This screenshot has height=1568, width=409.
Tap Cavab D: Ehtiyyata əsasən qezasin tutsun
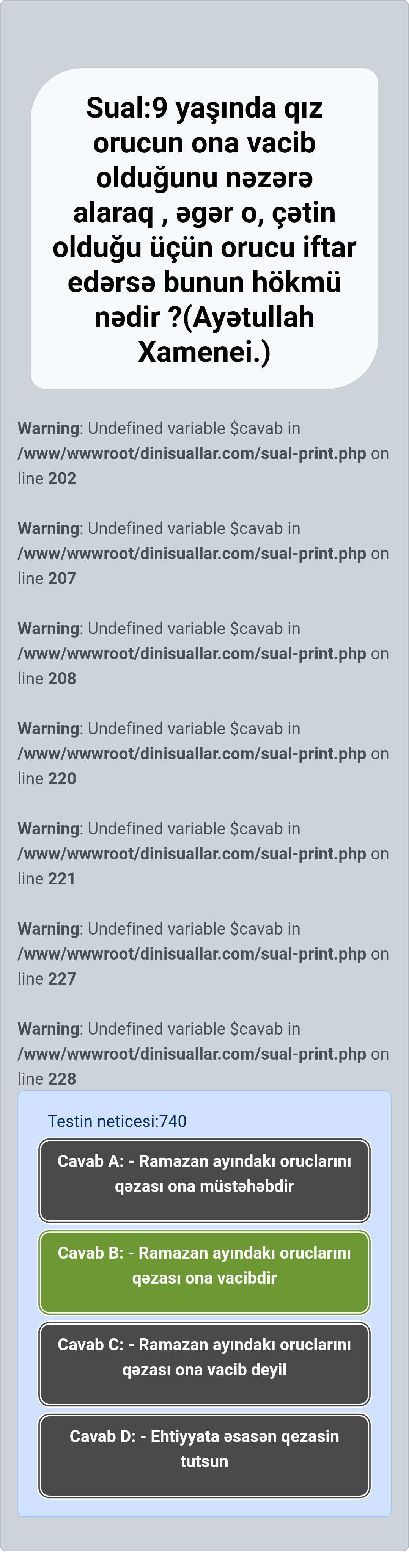pyautogui.click(x=204, y=1456)
